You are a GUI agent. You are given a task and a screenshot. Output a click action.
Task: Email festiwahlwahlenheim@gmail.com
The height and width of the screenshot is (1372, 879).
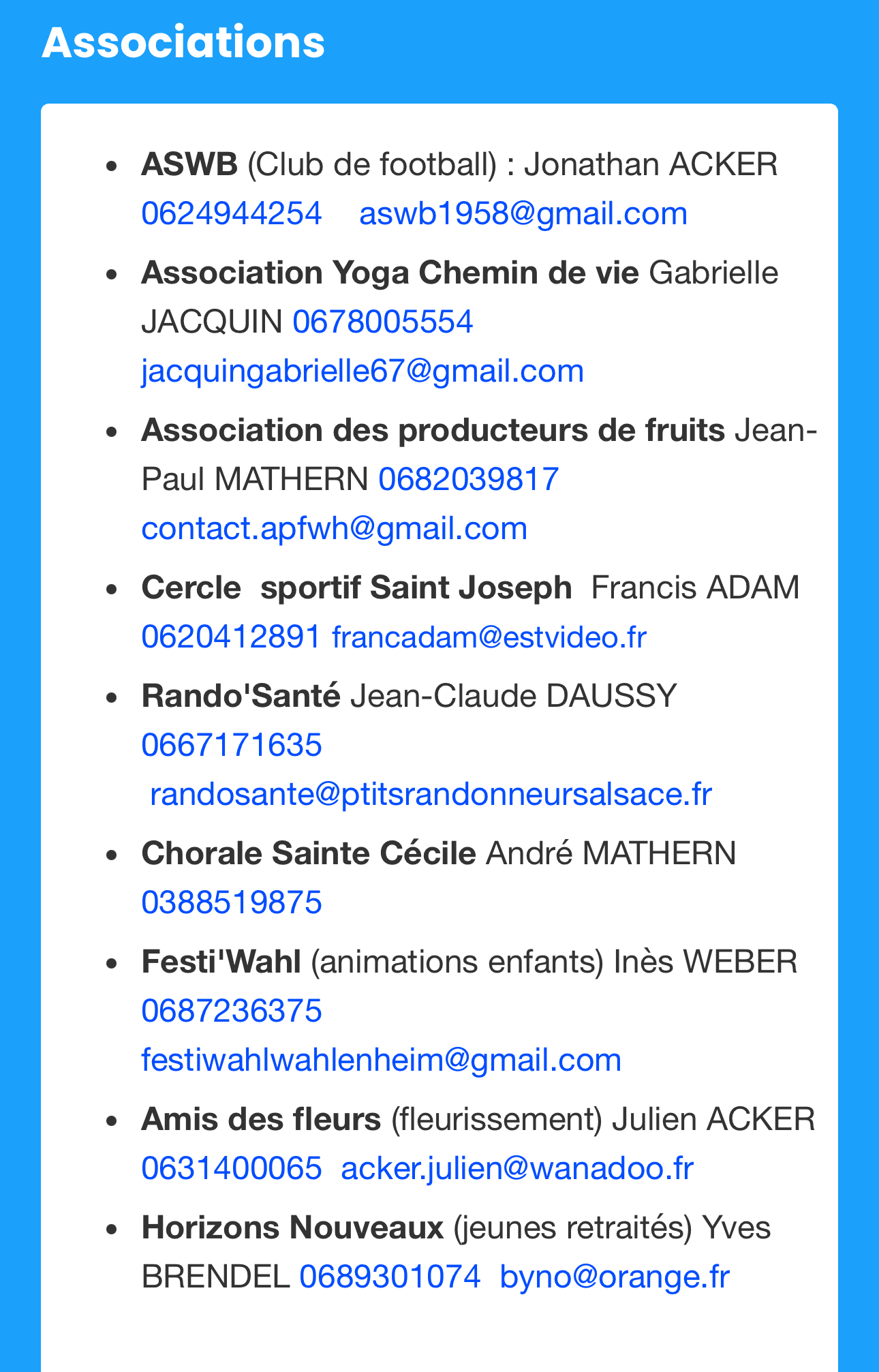pos(381,1060)
